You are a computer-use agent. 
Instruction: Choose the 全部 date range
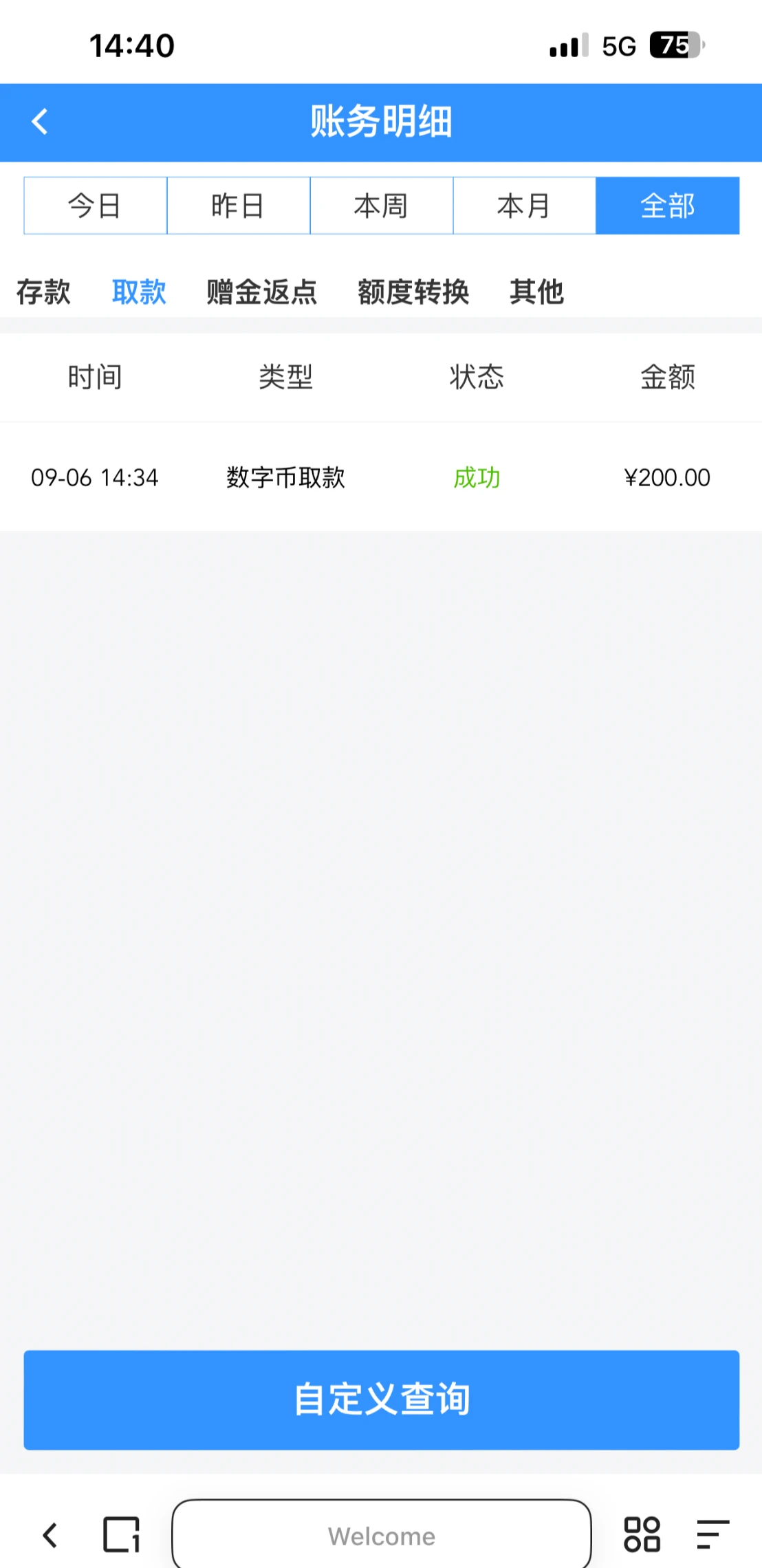click(x=667, y=206)
